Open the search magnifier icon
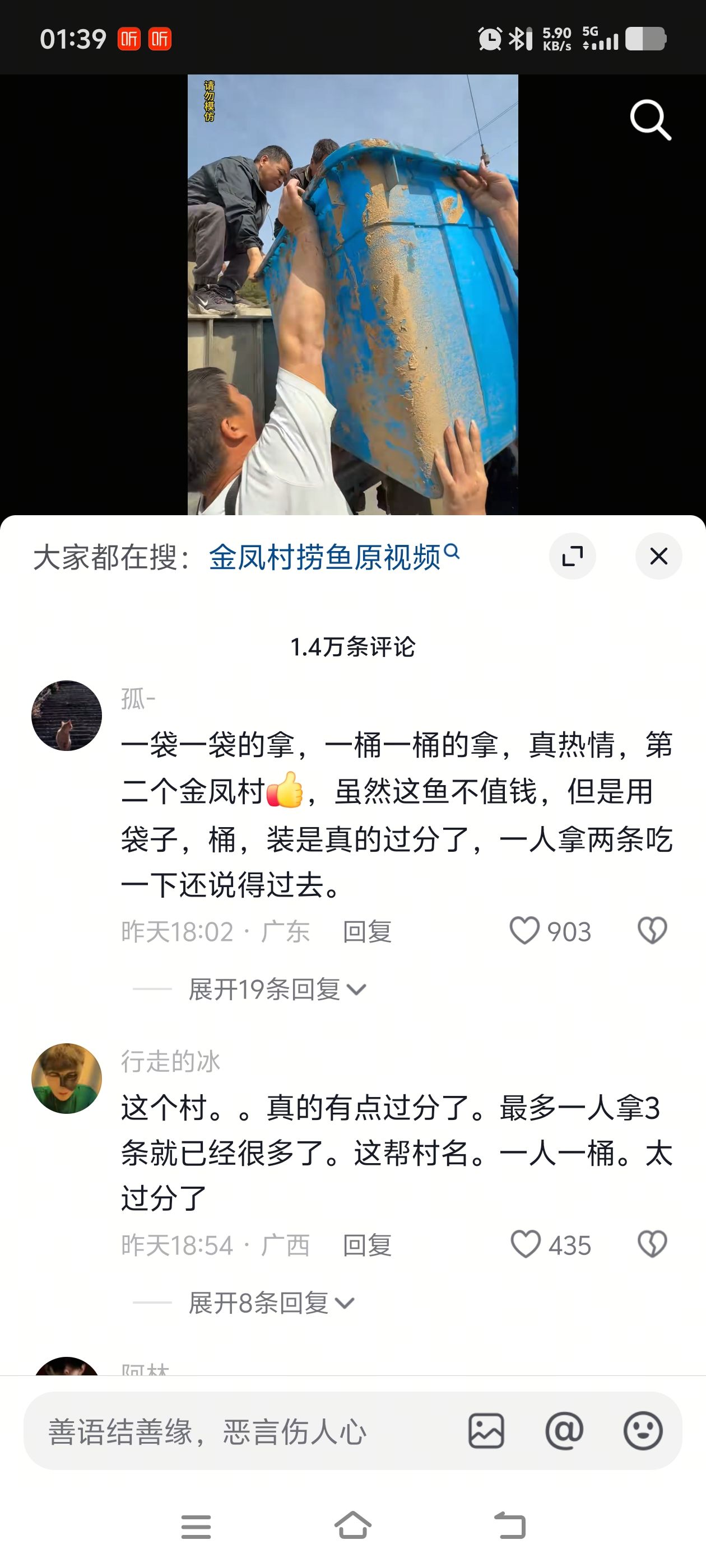The height and width of the screenshot is (1568, 706). tap(651, 120)
